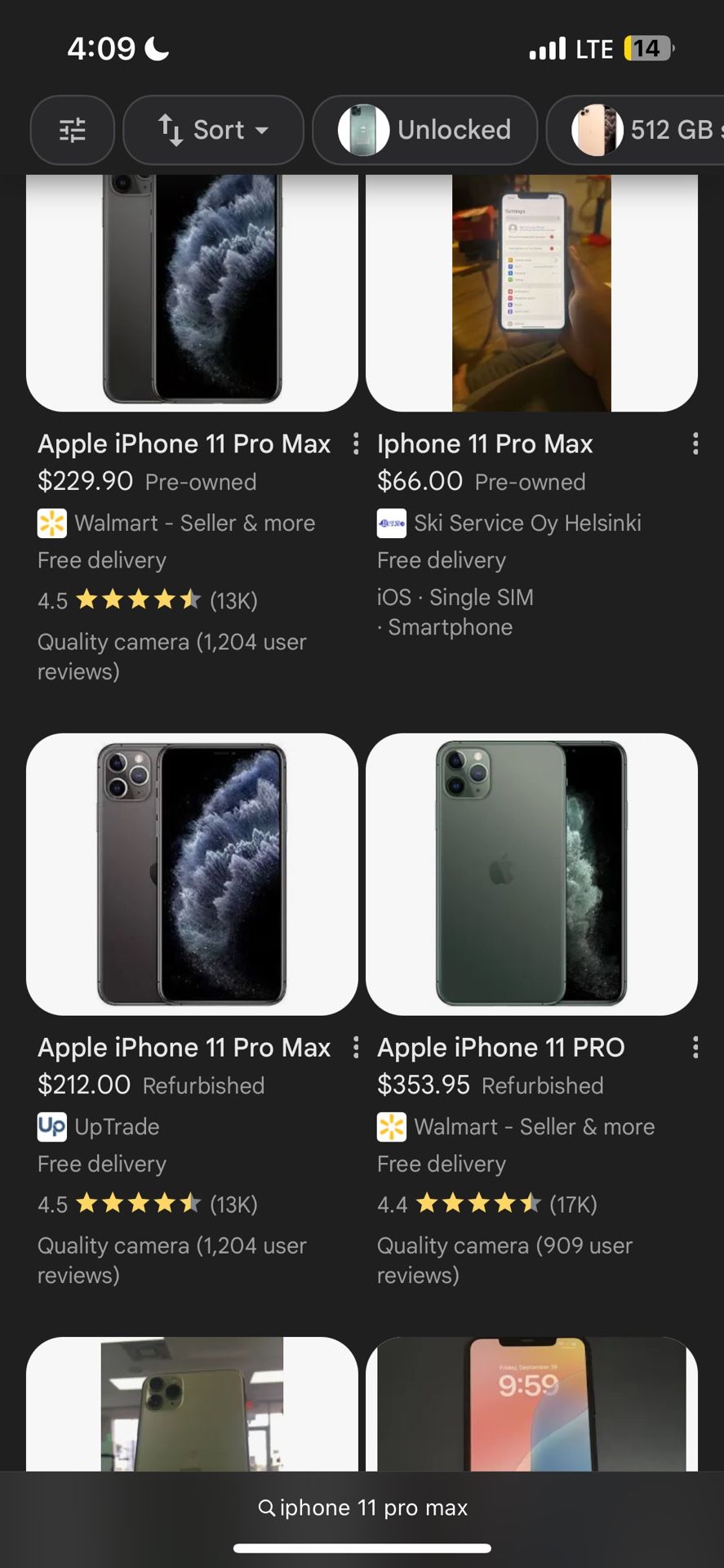Viewport: 724px width, 1568px height.
Task: Tap the overflow menu on the UpTrade listing
Action: [x=356, y=1048]
